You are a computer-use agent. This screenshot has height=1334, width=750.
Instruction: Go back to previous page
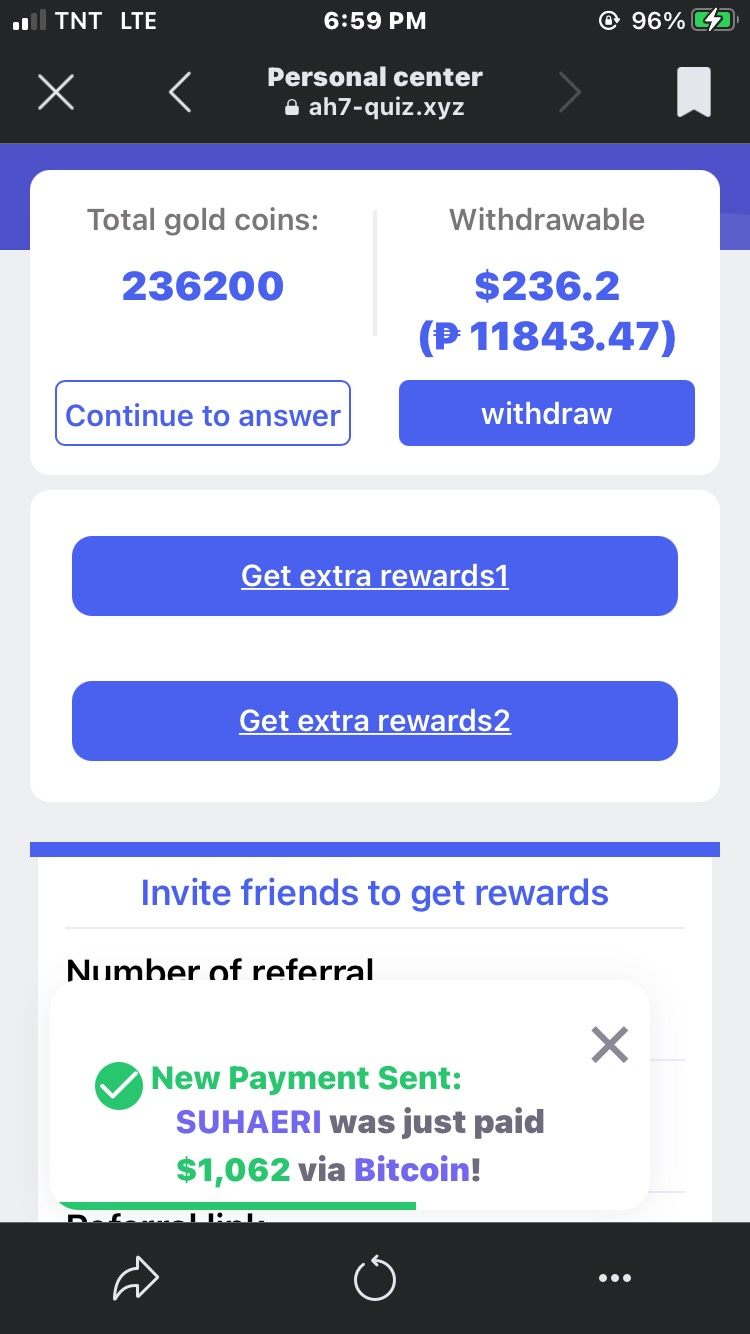point(180,92)
